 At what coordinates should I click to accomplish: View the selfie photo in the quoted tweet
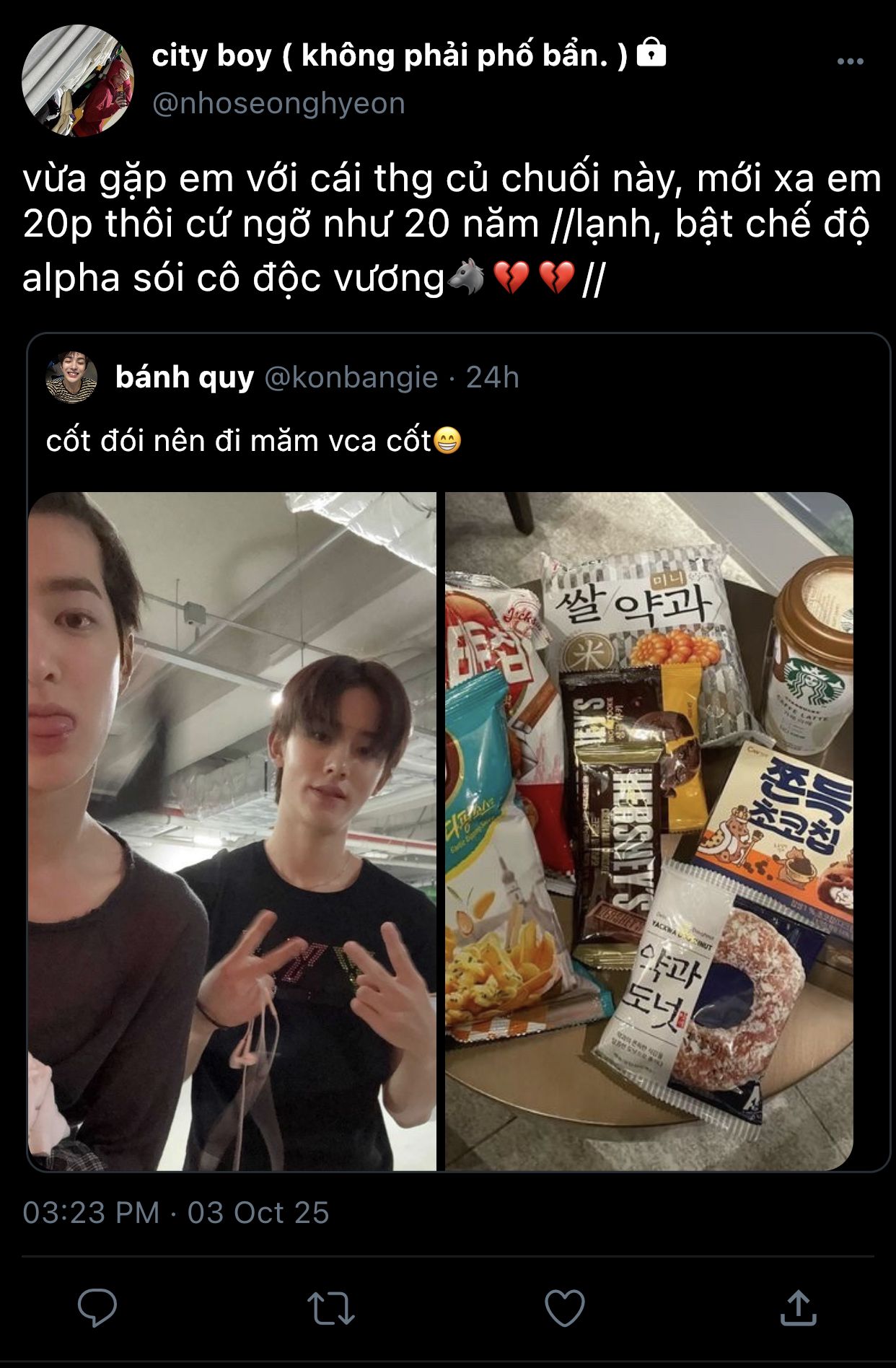click(x=232, y=831)
